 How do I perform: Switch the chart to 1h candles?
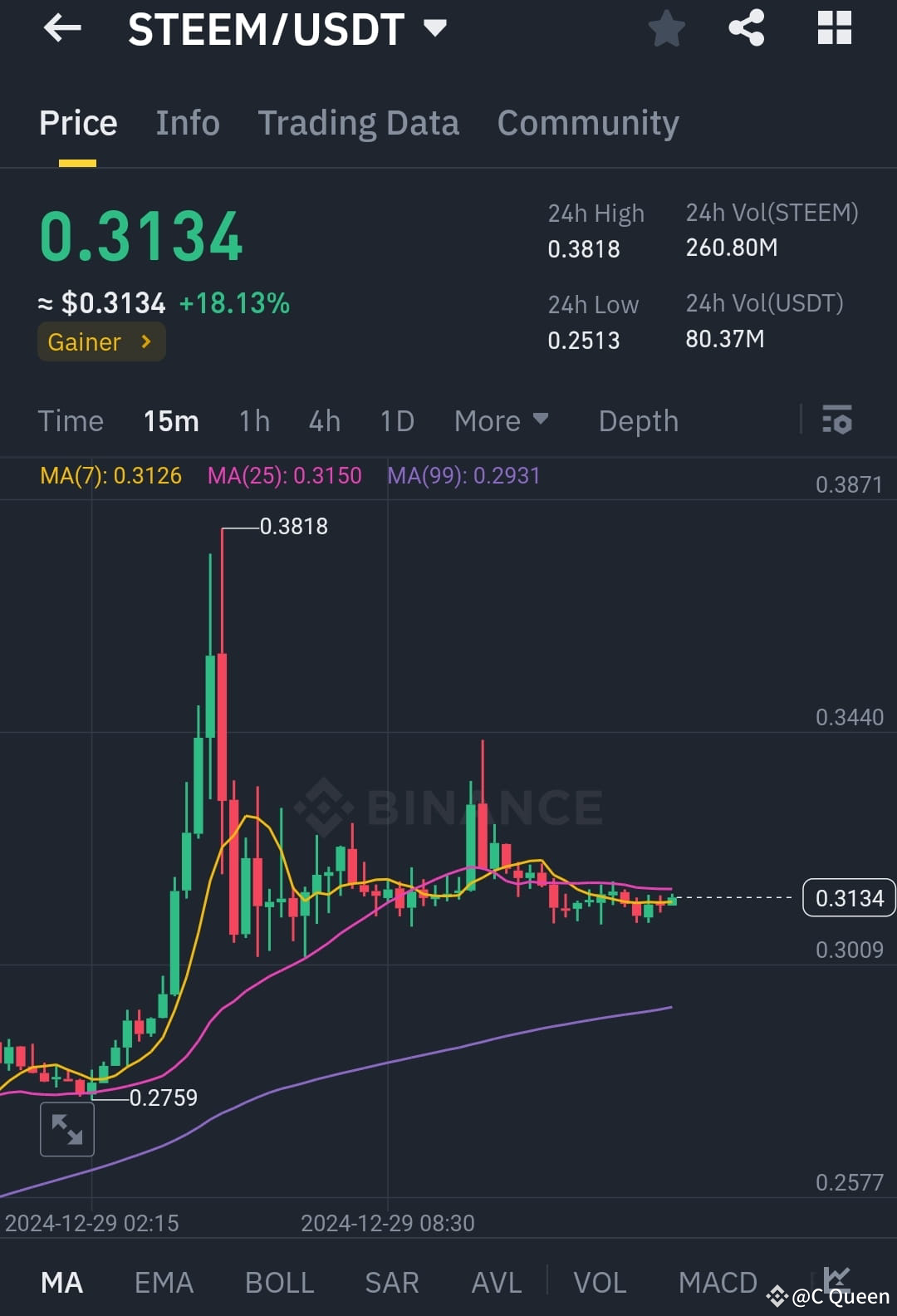click(253, 421)
